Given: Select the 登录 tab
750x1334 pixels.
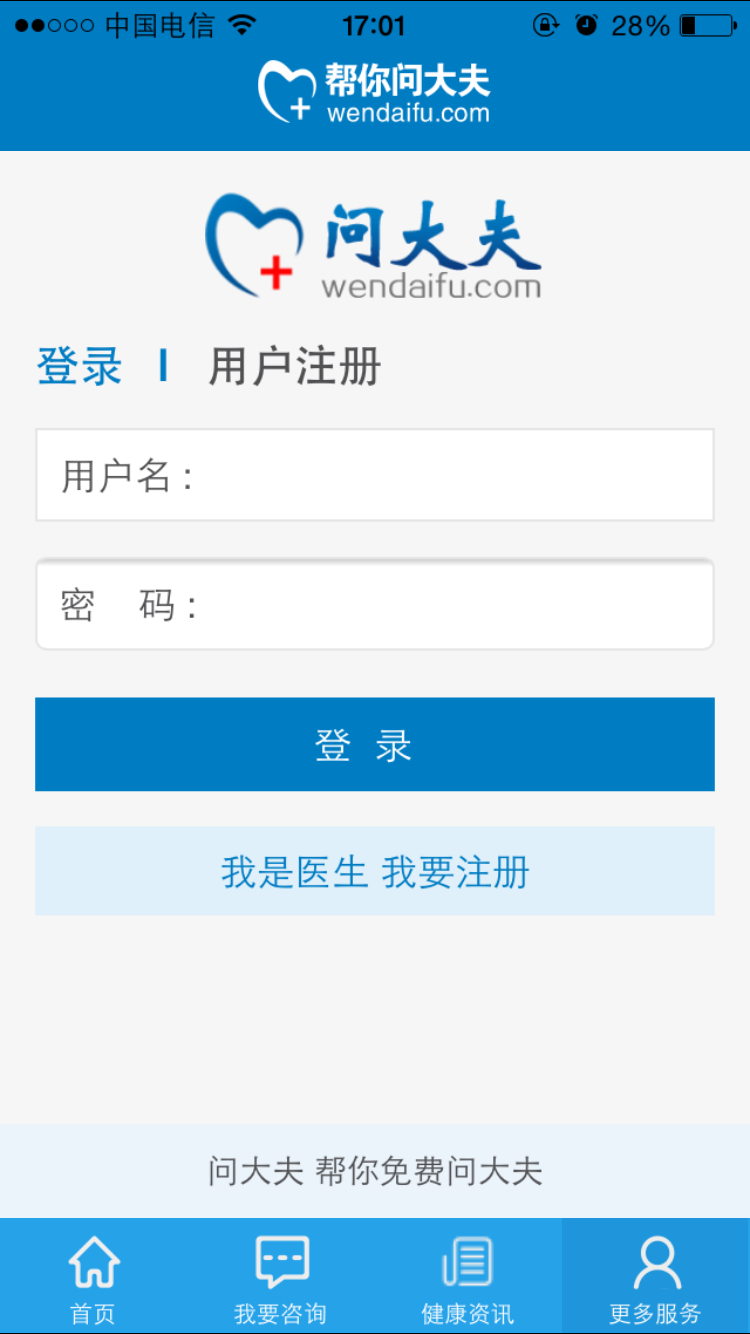Looking at the screenshot, I should click(x=79, y=367).
